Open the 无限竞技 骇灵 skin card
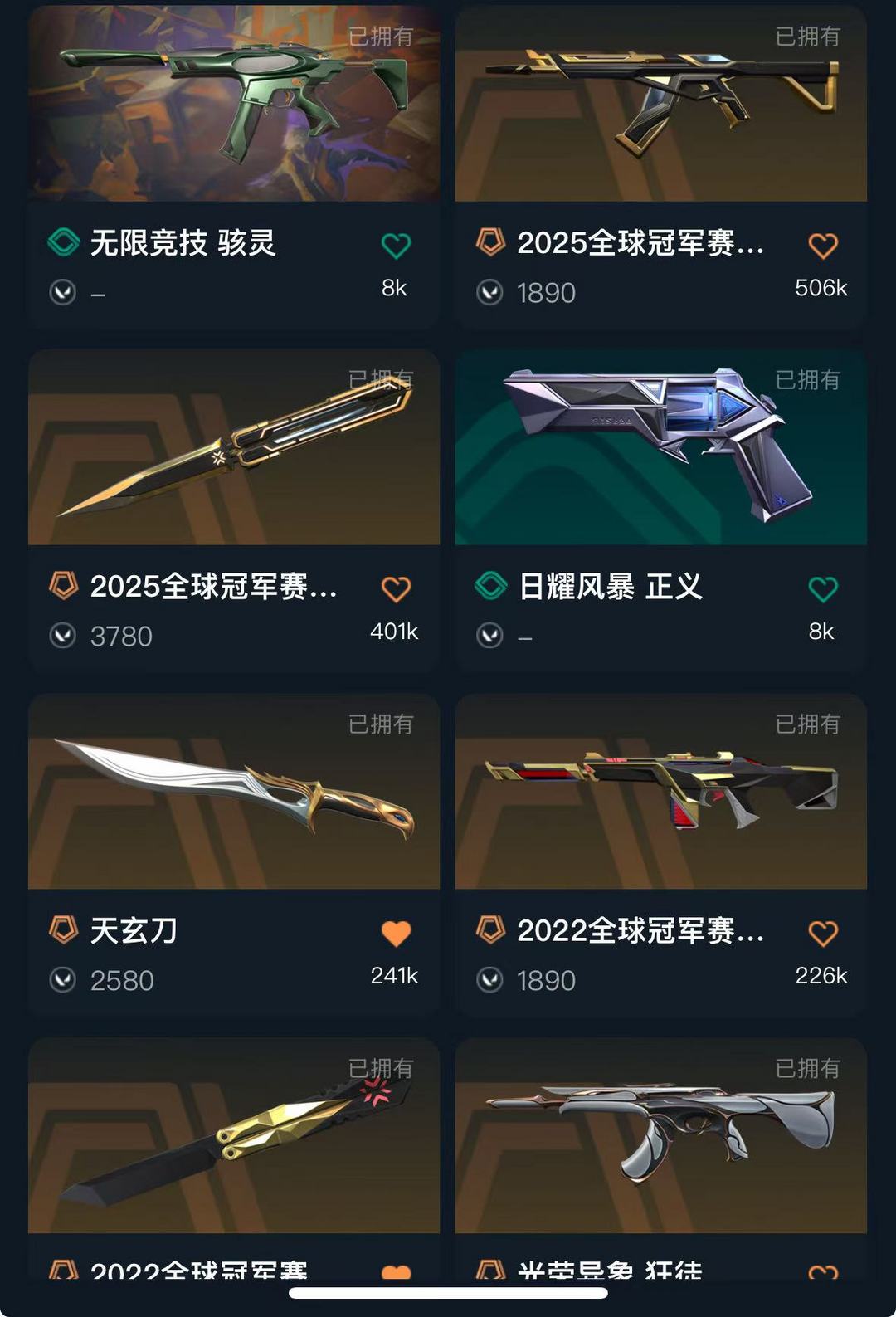Screen dimensions: 896x1317 coord(233,104)
